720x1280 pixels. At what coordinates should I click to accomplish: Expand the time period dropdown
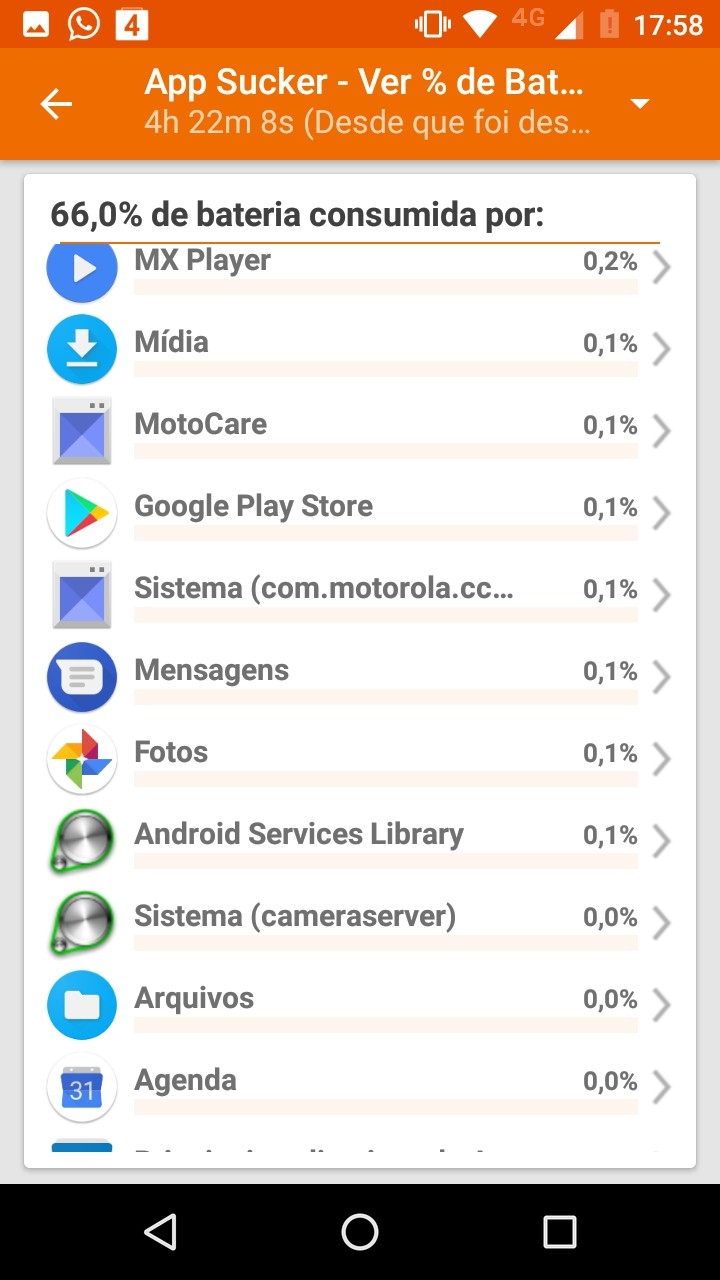click(640, 104)
